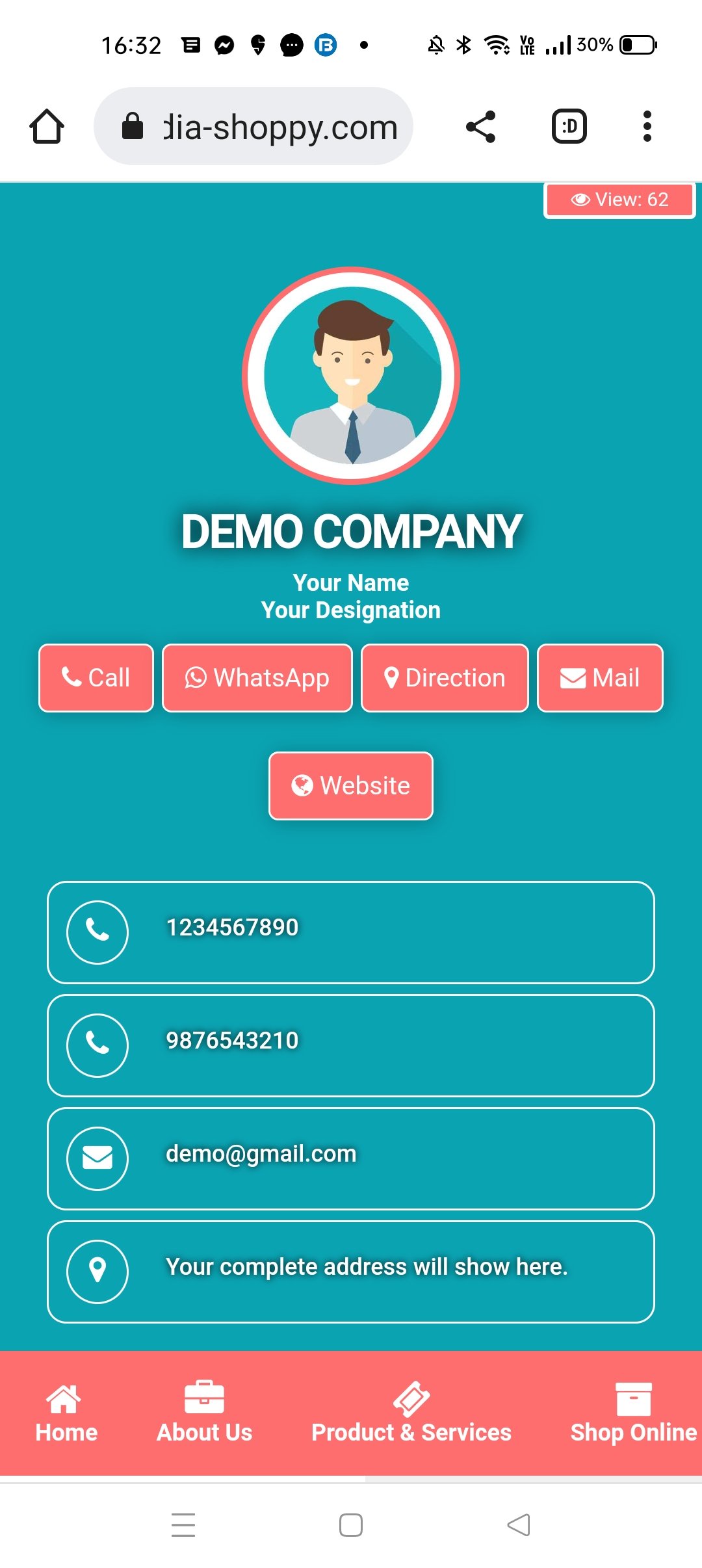Image resolution: width=702 pixels, height=1568 pixels.
Task: Switch to Shop Online tab
Action: [633, 1413]
